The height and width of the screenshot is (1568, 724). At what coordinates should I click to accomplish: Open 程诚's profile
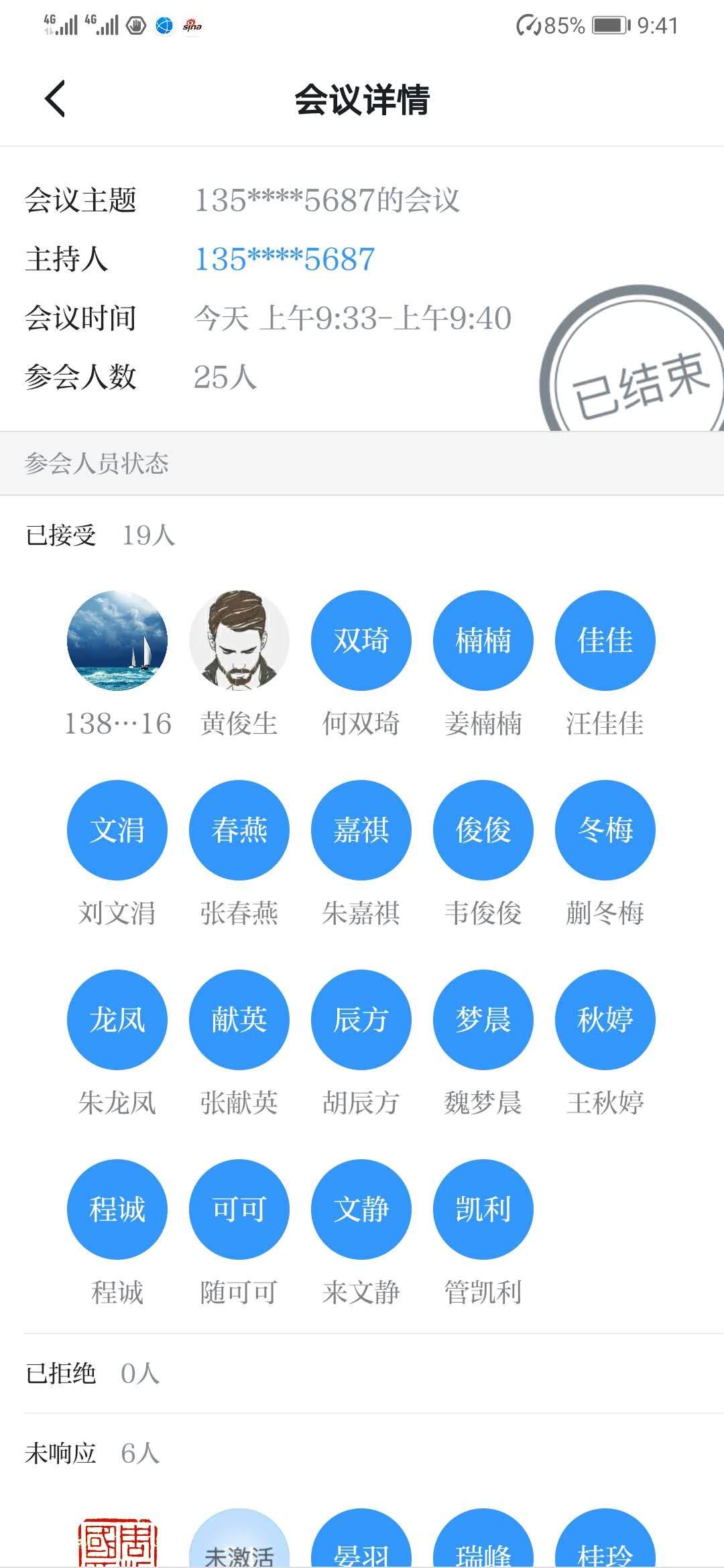coord(117,1210)
